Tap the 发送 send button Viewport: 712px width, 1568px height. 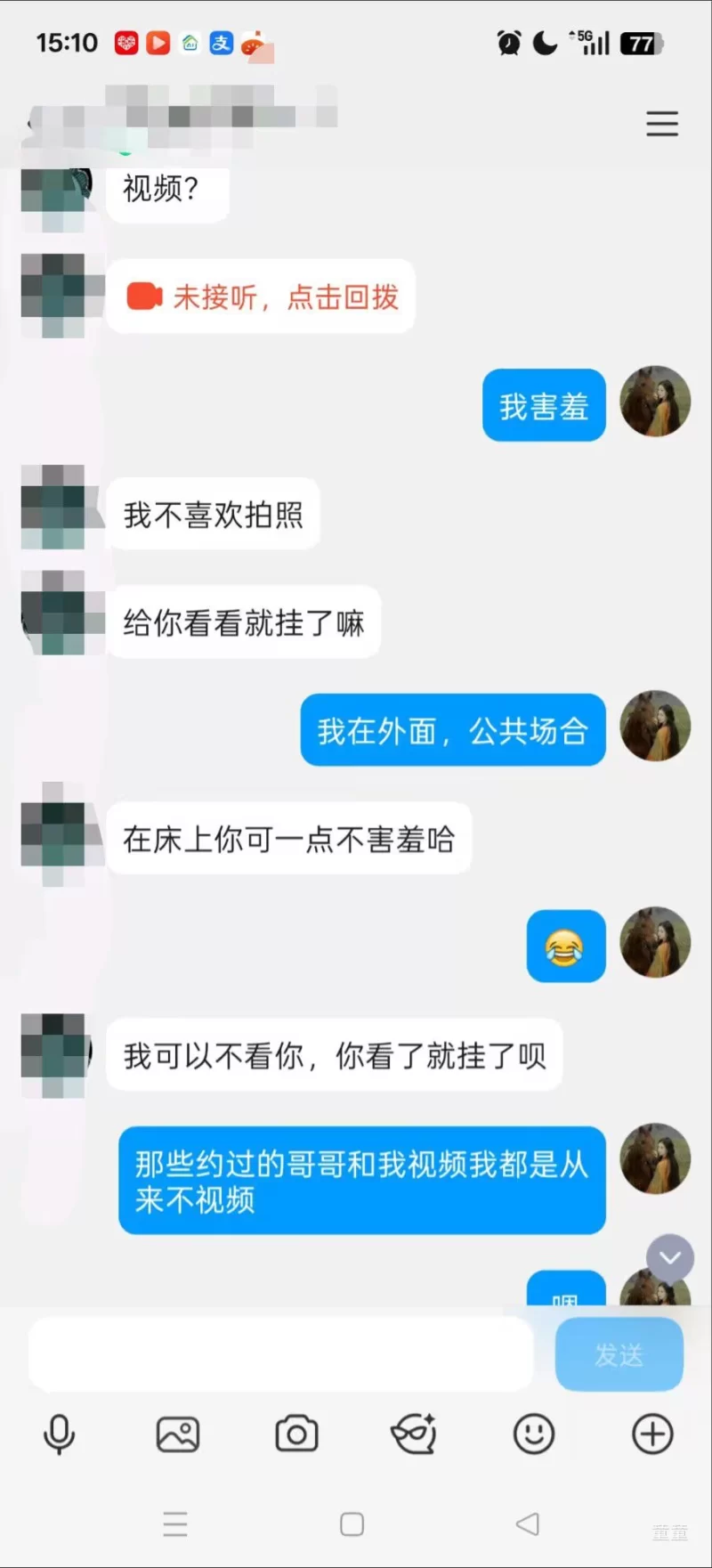point(619,1354)
